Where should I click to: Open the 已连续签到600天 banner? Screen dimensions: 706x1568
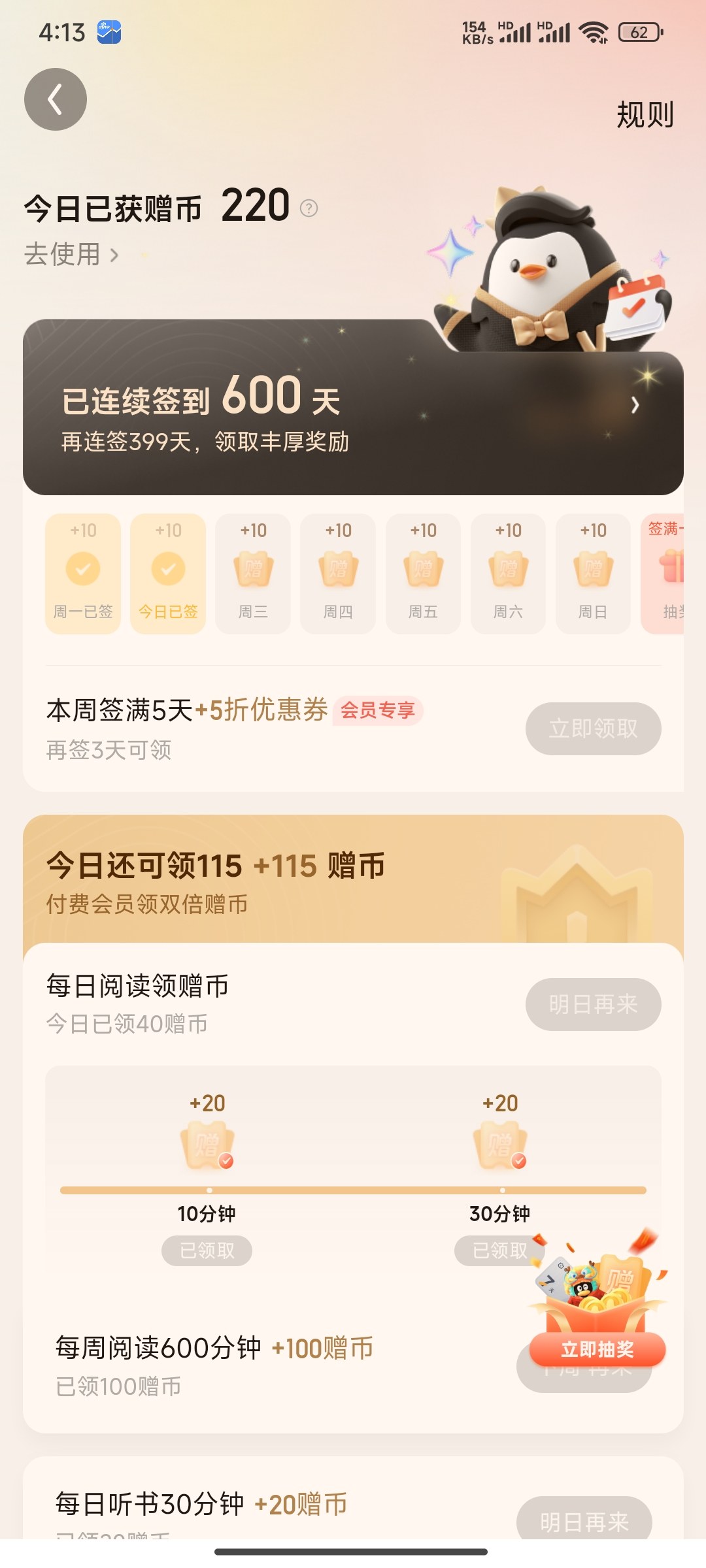353,406
